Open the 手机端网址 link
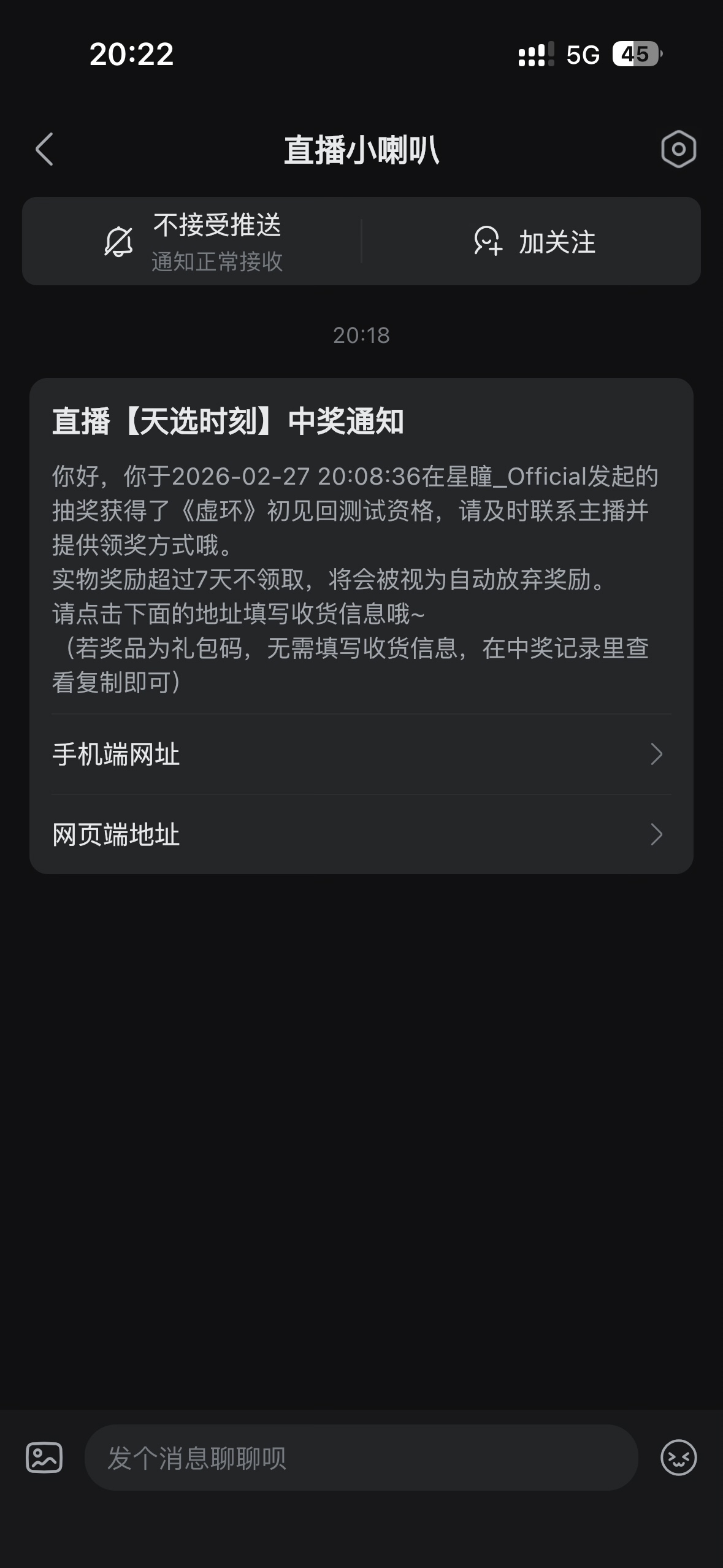Image resolution: width=723 pixels, height=1568 pixels. click(361, 754)
